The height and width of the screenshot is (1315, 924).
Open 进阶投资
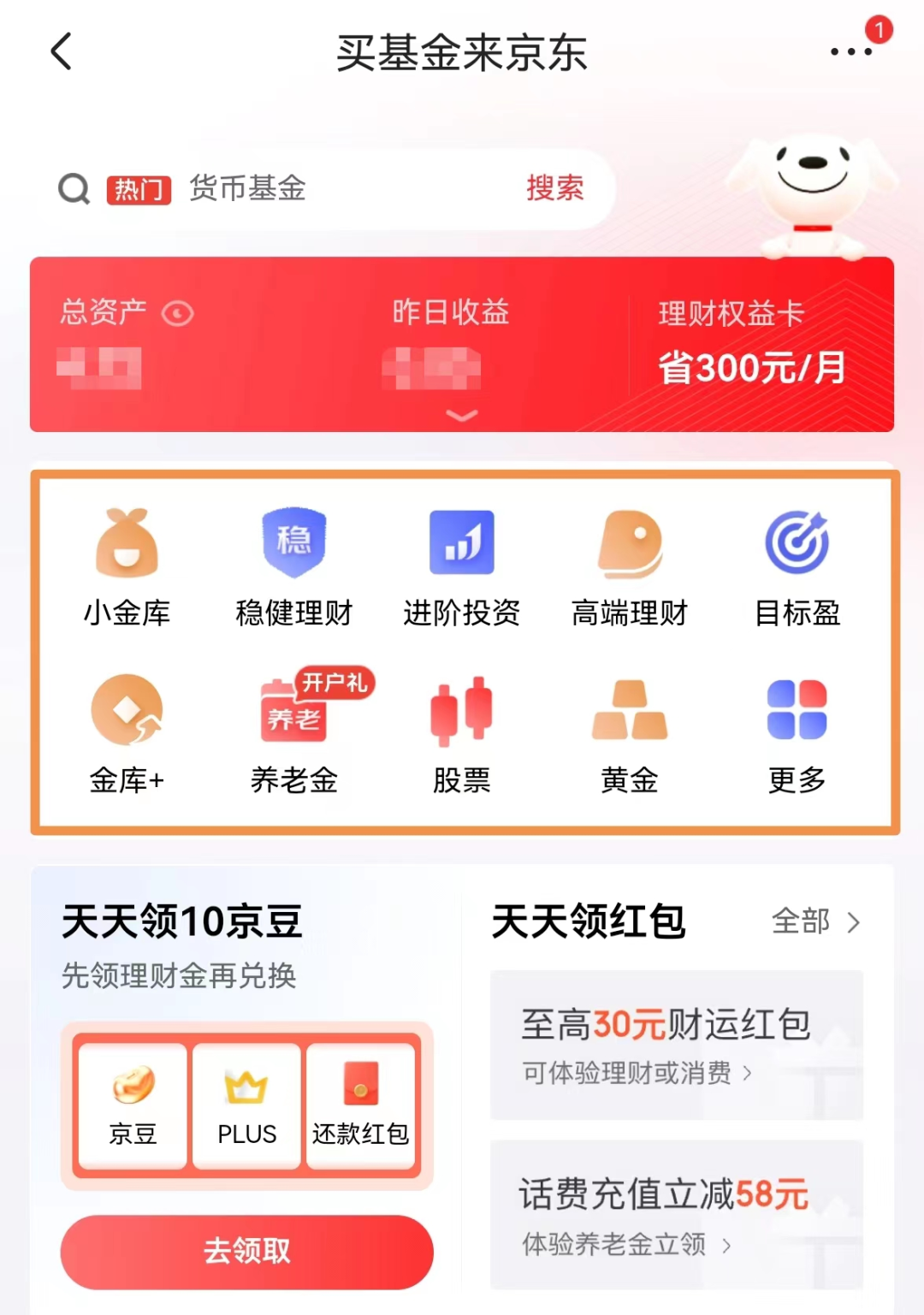click(462, 565)
